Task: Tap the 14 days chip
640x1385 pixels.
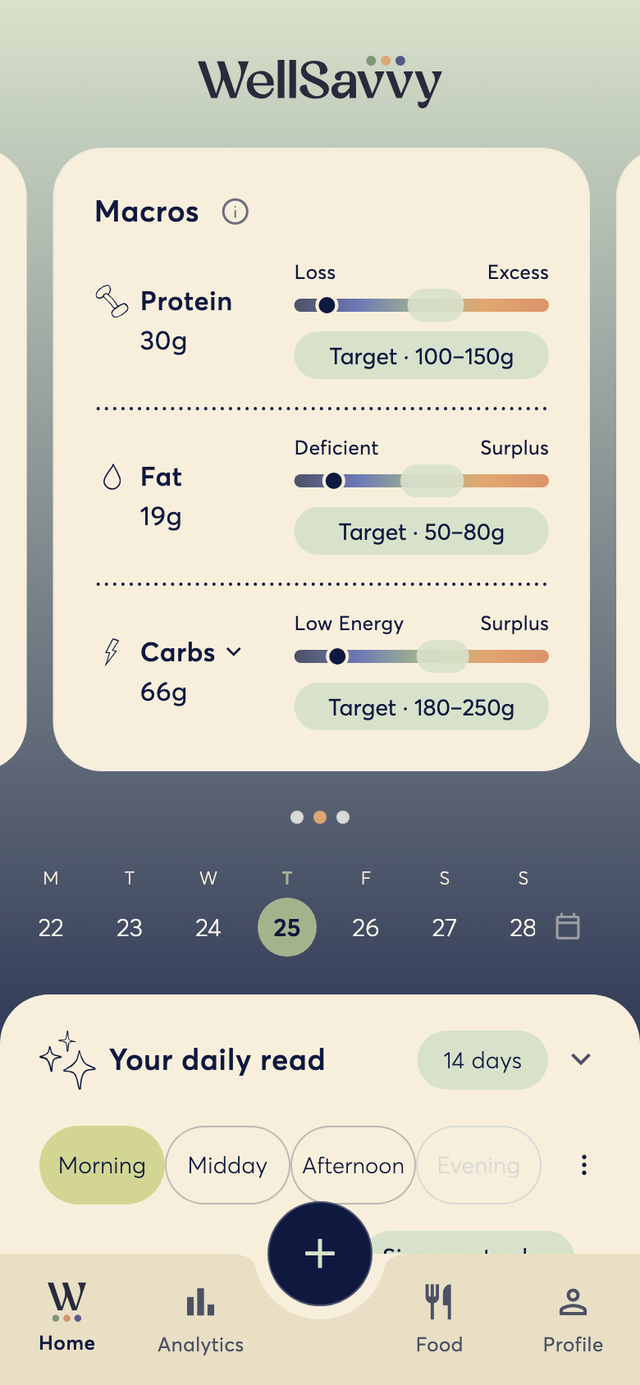Action: [x=483, y=1060]
